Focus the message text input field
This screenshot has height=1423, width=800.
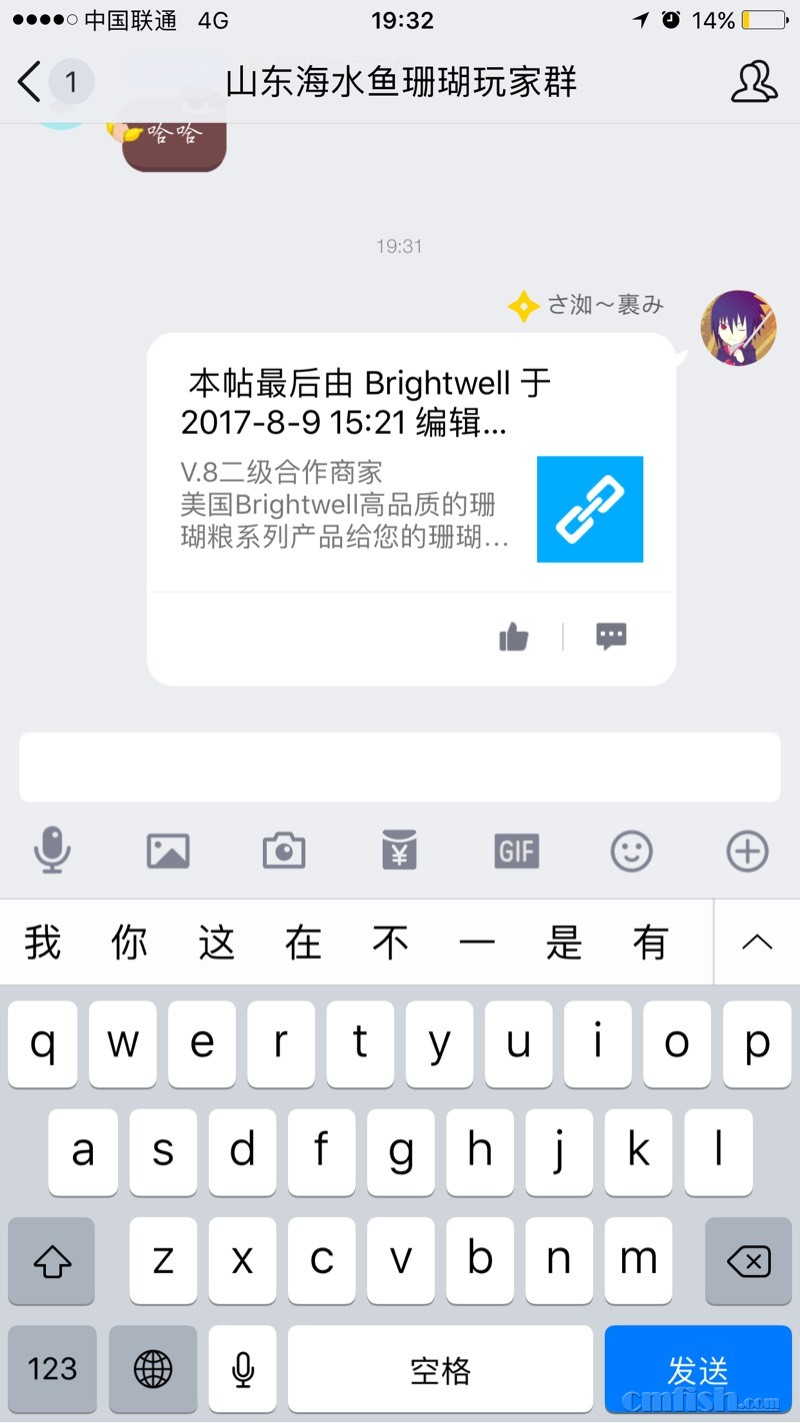pyautogui.click(x=400, y=767)
